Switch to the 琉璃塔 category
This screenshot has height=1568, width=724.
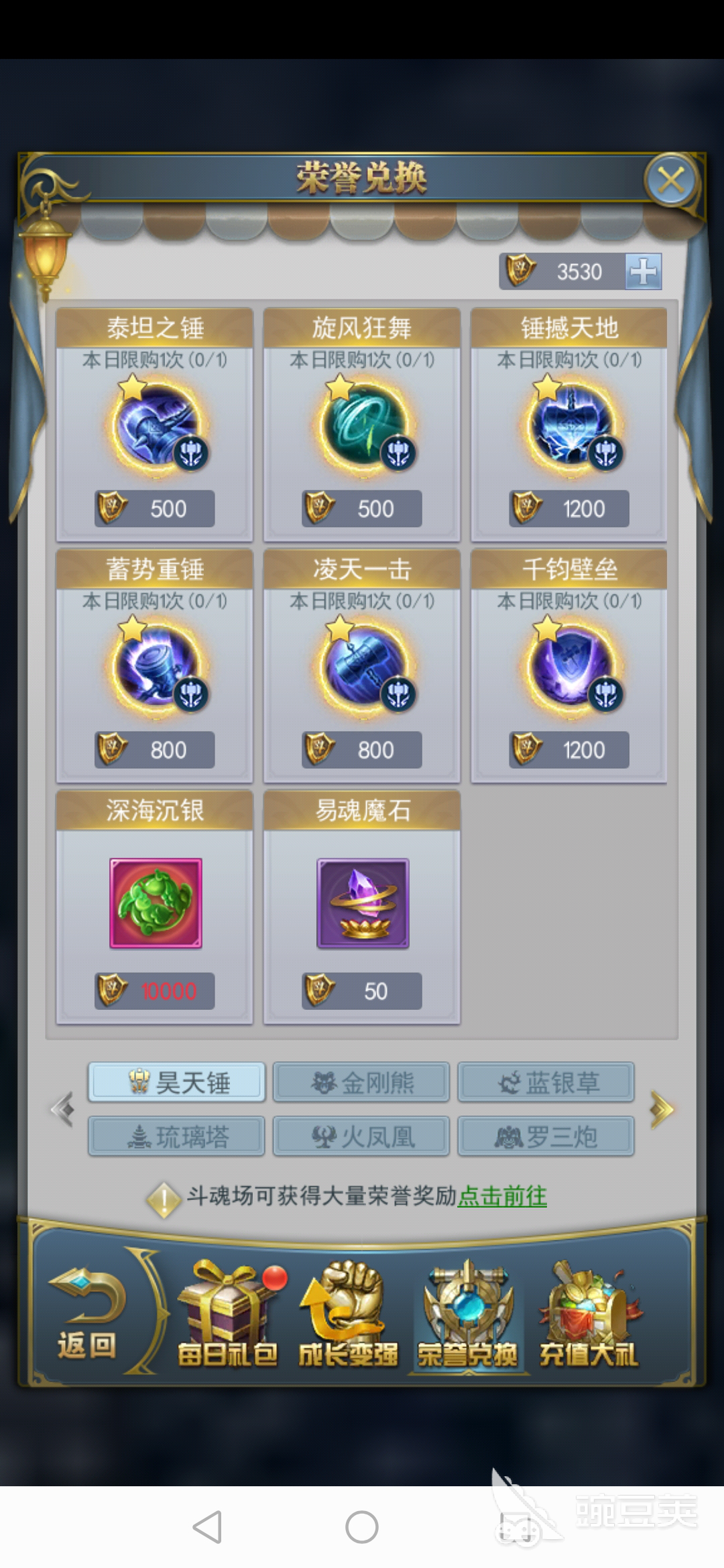pyautogui.click(x=176, y=1136)
